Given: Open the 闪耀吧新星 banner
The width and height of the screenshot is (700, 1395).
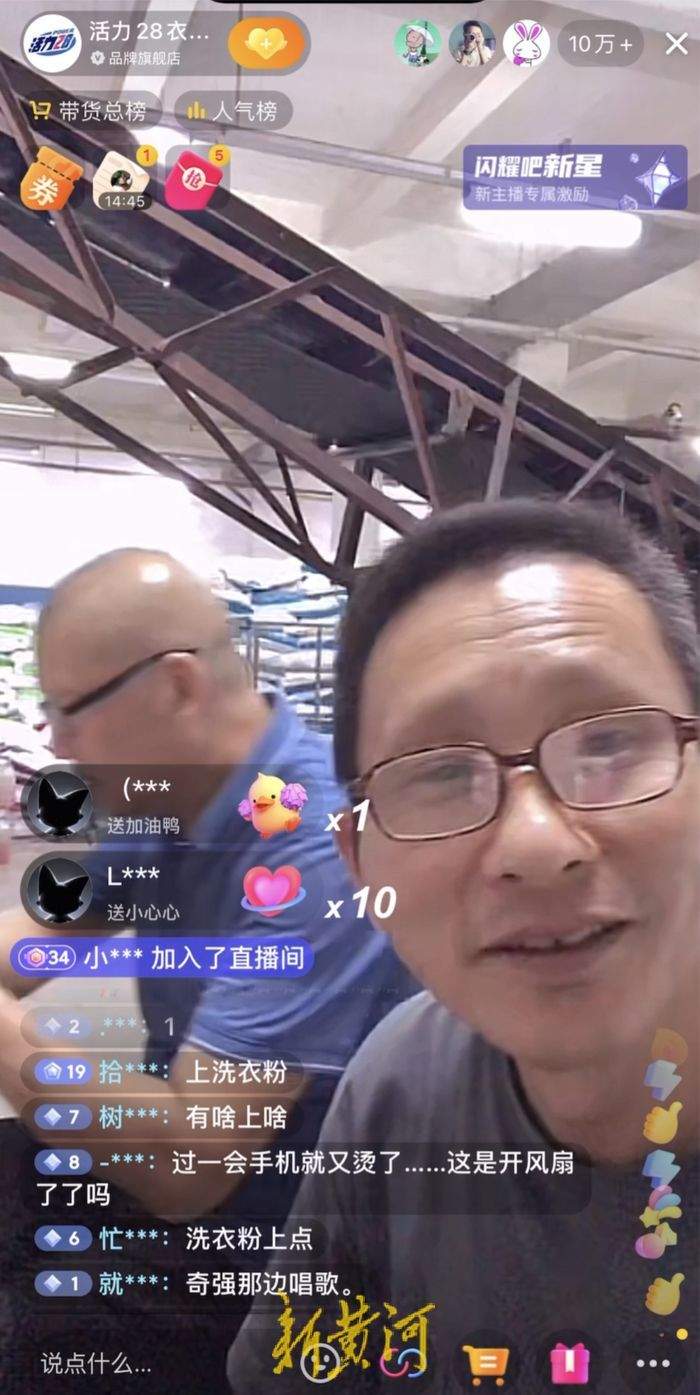Looking at the screenshot, I should [x=574, y=177].
